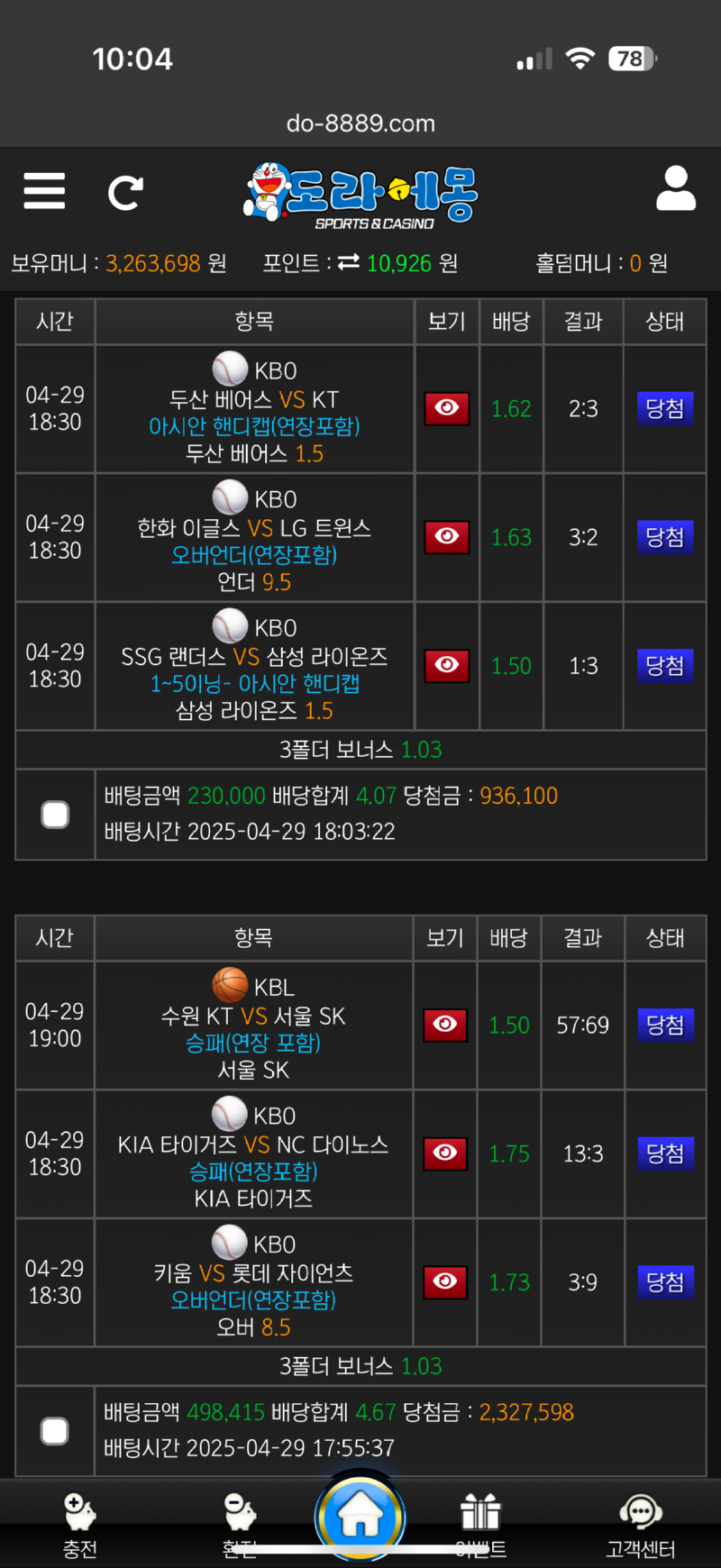
Task: Tap the eye icon for KIA 타이거즈 VS NC 다이노스
Action: [445, 1153]
